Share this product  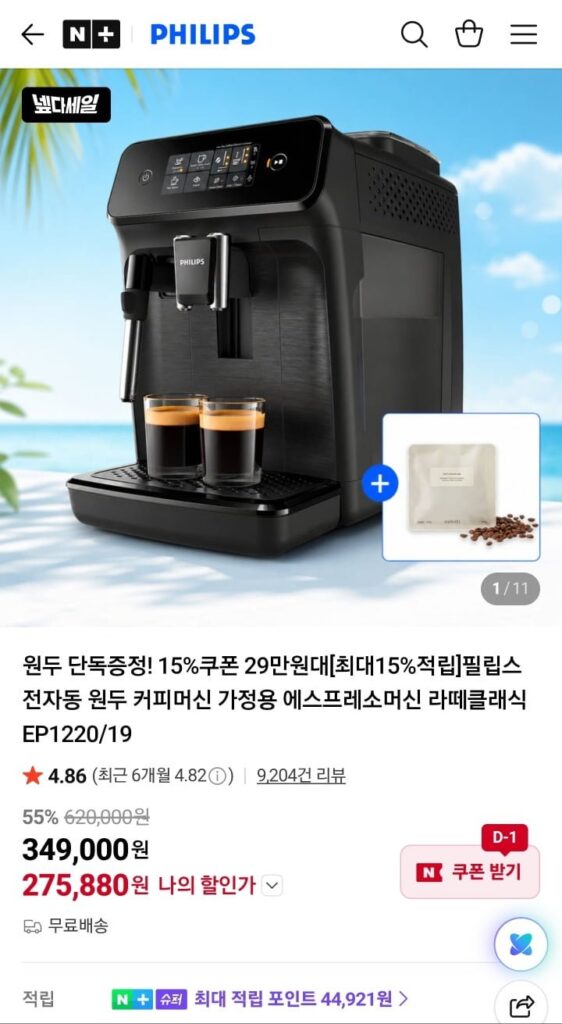(x=521, y=1004)
